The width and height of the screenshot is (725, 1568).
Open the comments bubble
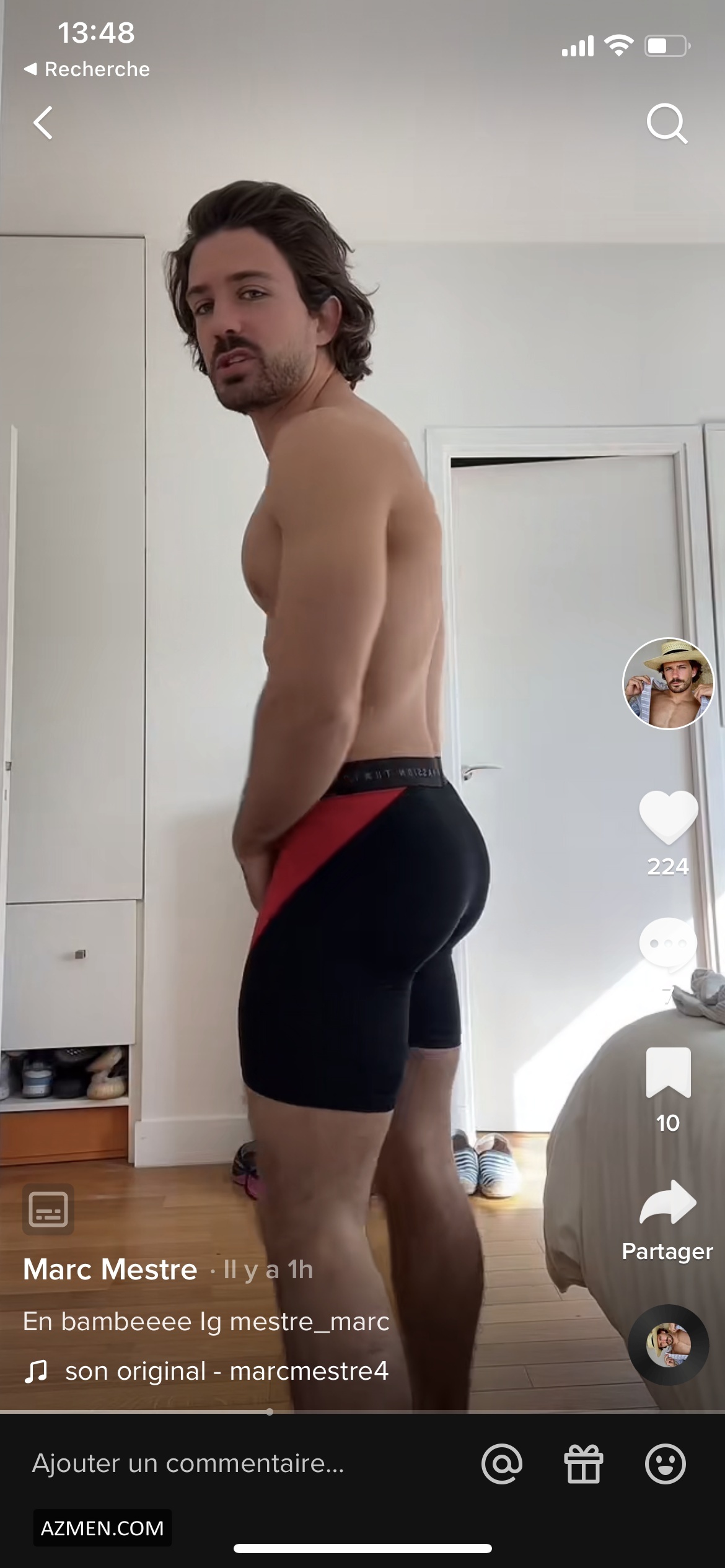click(667, 945)
